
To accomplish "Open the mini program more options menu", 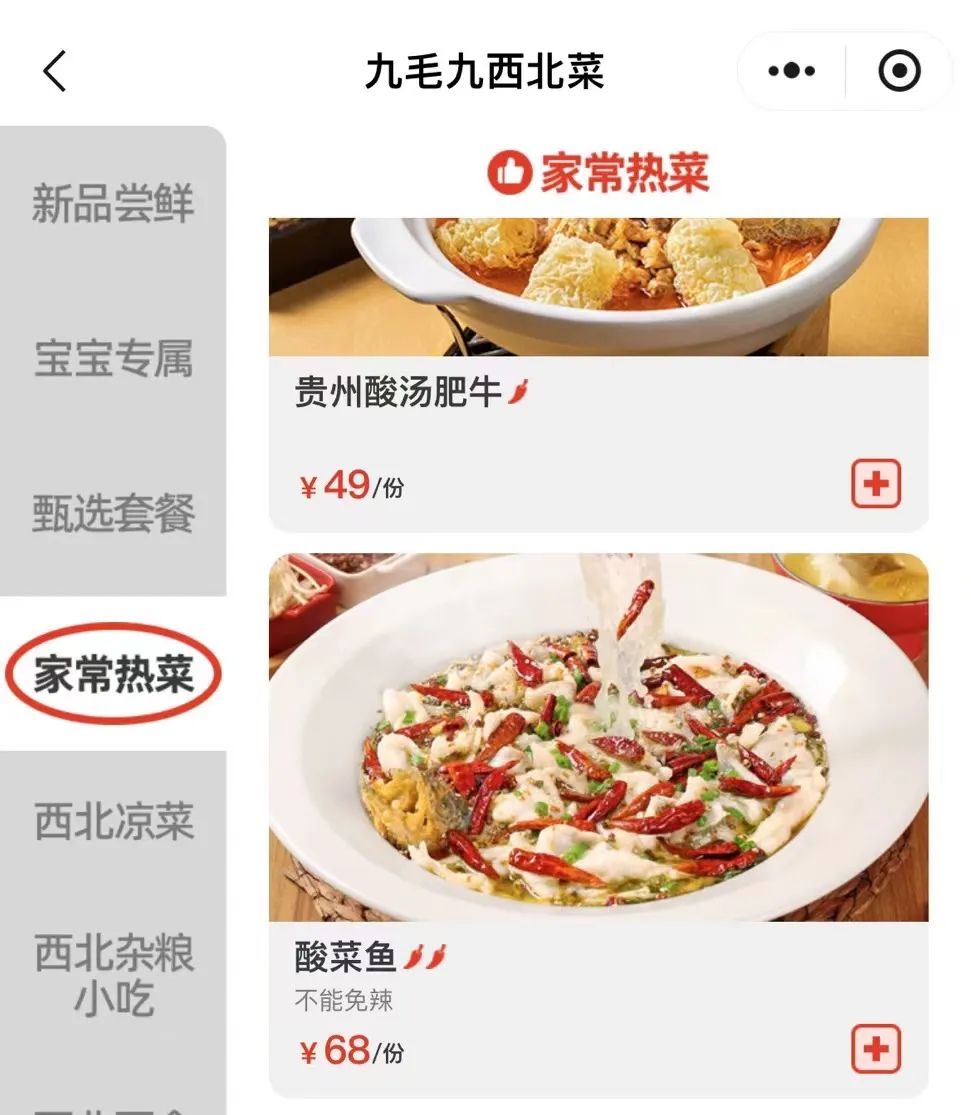I will [793, 72].
